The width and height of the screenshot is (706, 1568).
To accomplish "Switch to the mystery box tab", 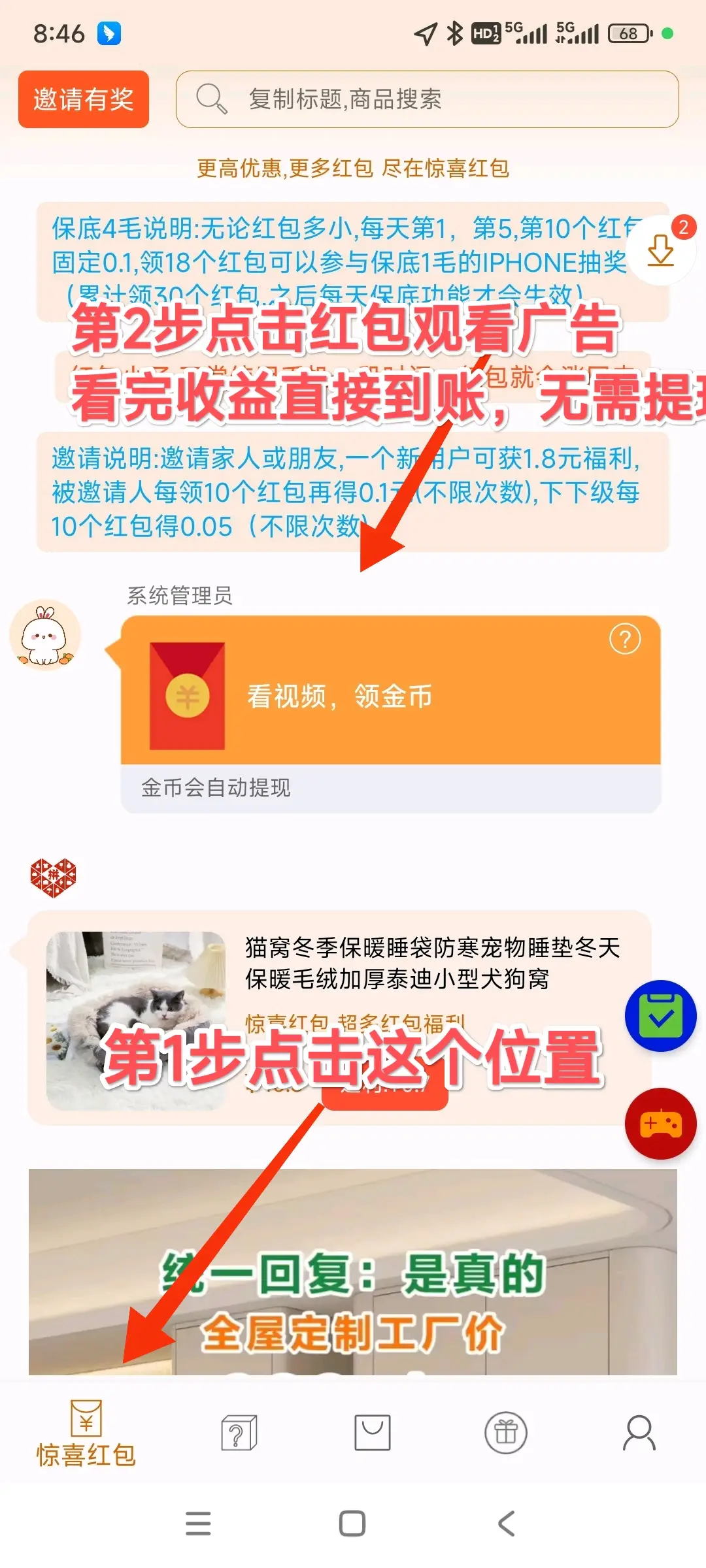I will click(239, 1433).
